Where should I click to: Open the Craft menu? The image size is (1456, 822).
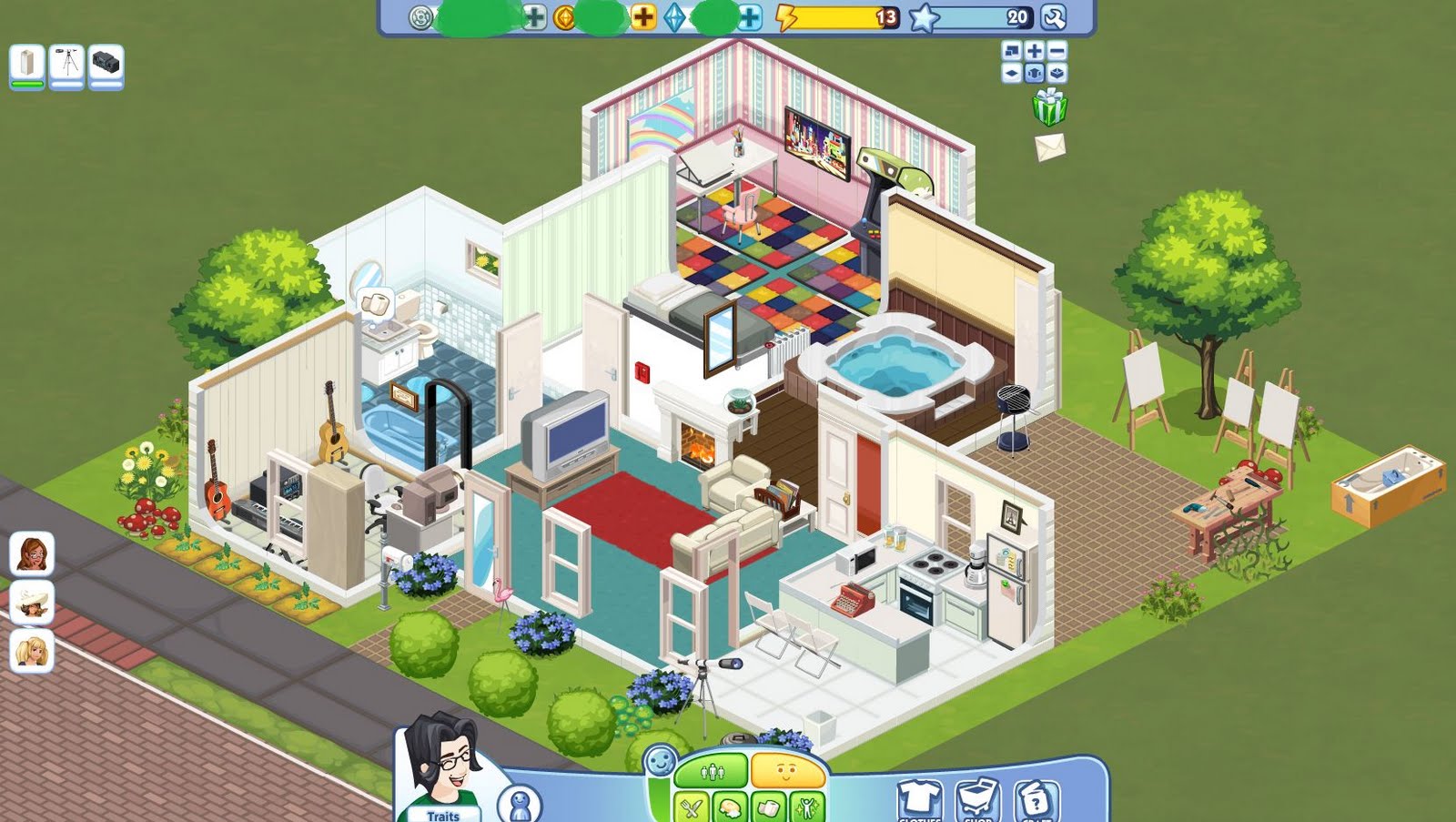tap(1036, 801)
